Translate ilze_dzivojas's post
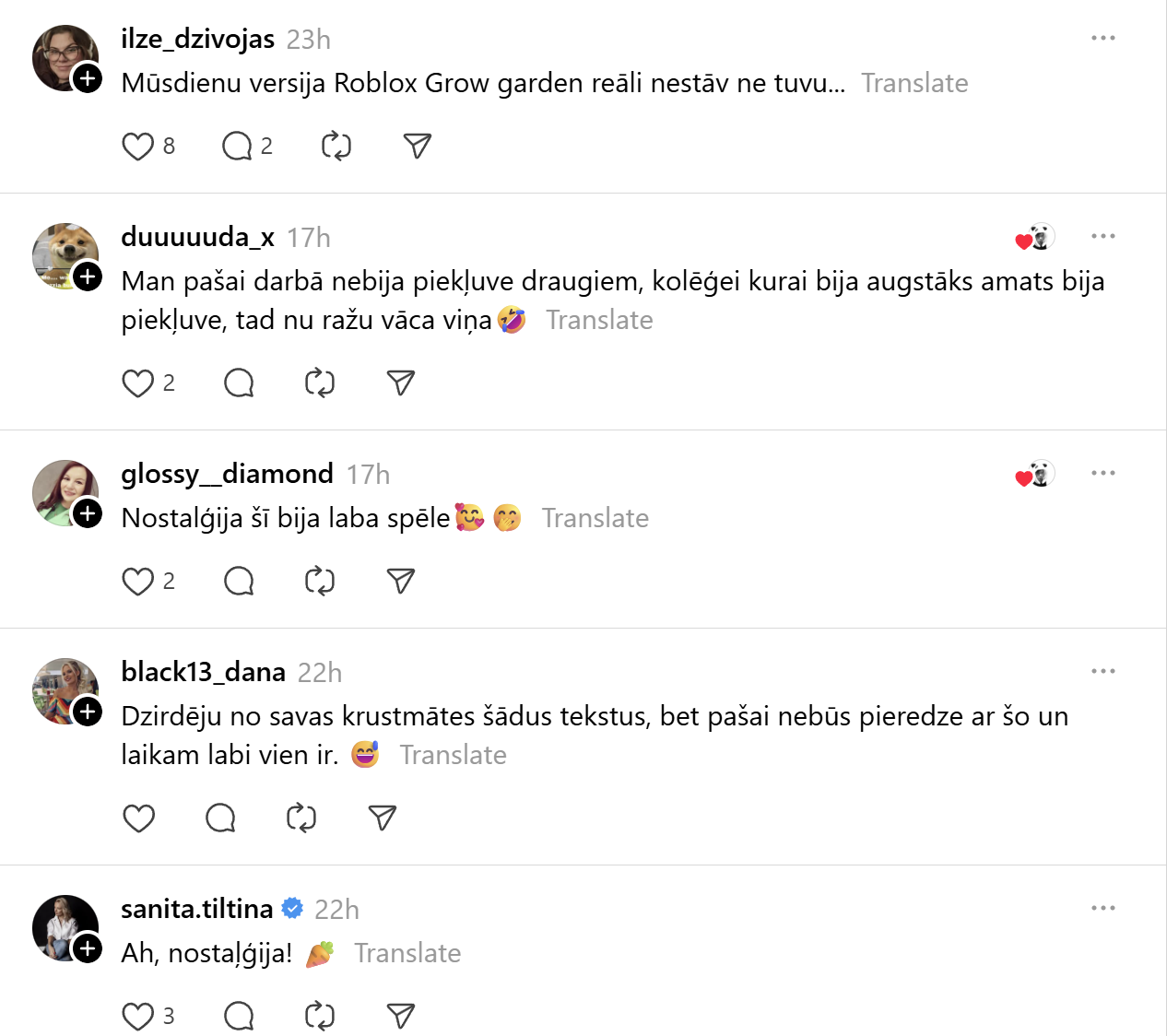The width and height of the screenshot is (1167, 1036). coord(914,84)
